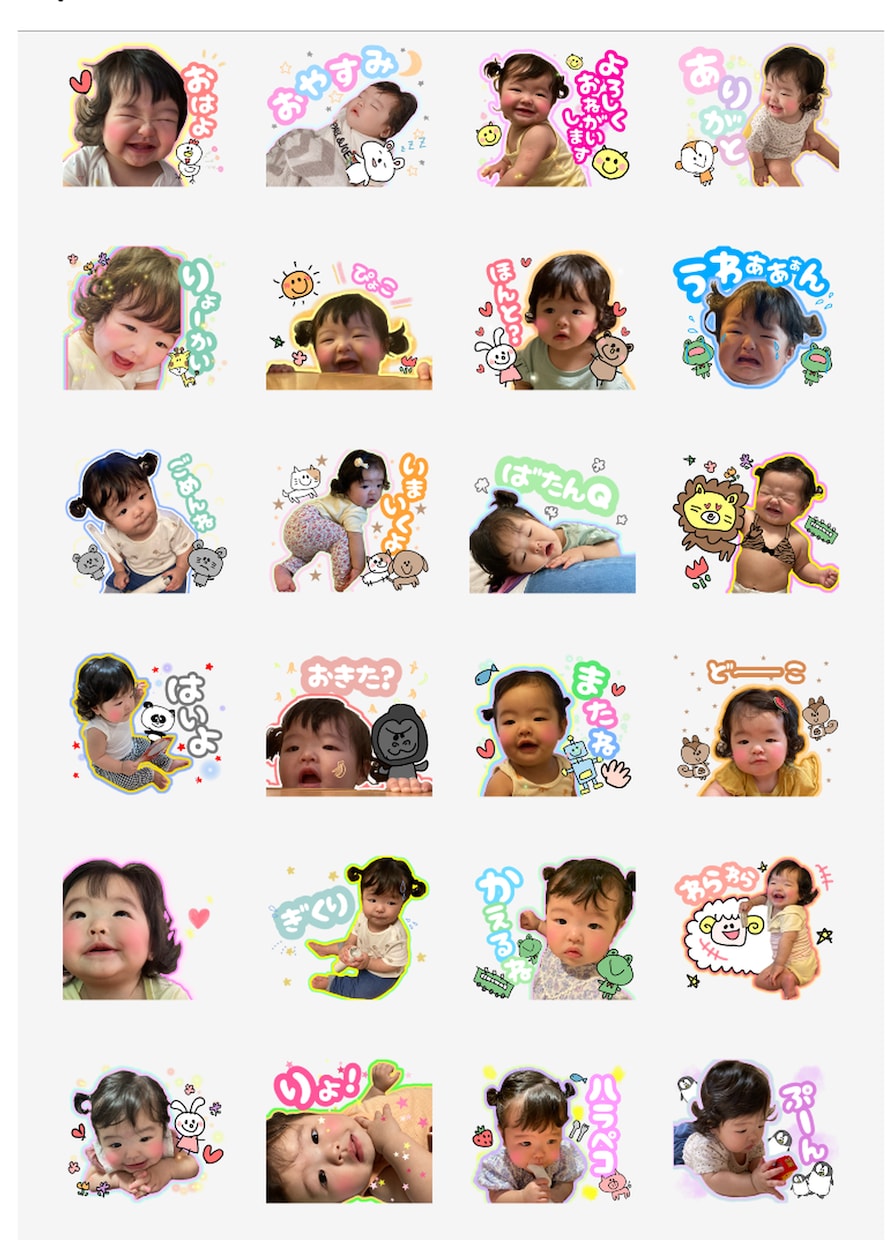Open the どーこ sticker

(x=757, y=725)
